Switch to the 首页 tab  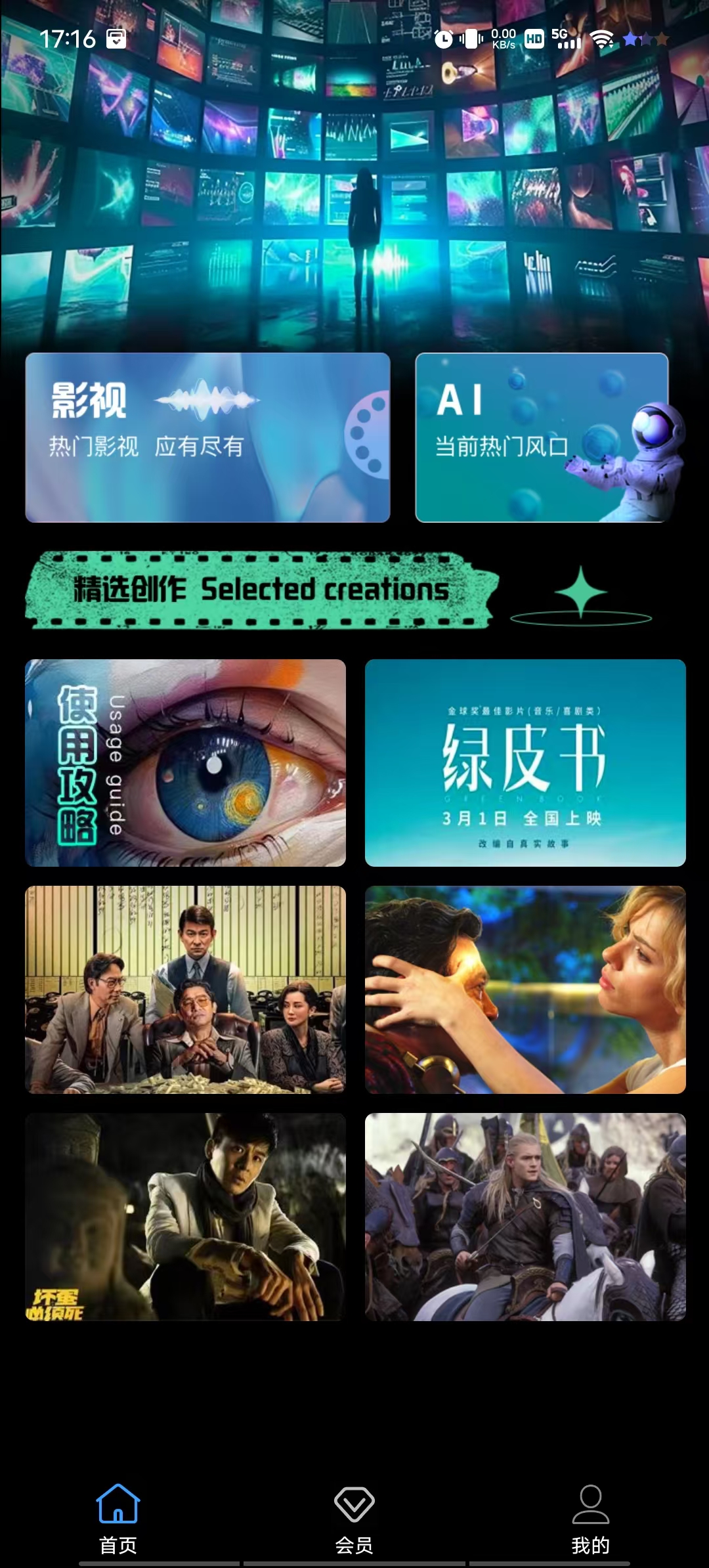(x=118, y=1518)
